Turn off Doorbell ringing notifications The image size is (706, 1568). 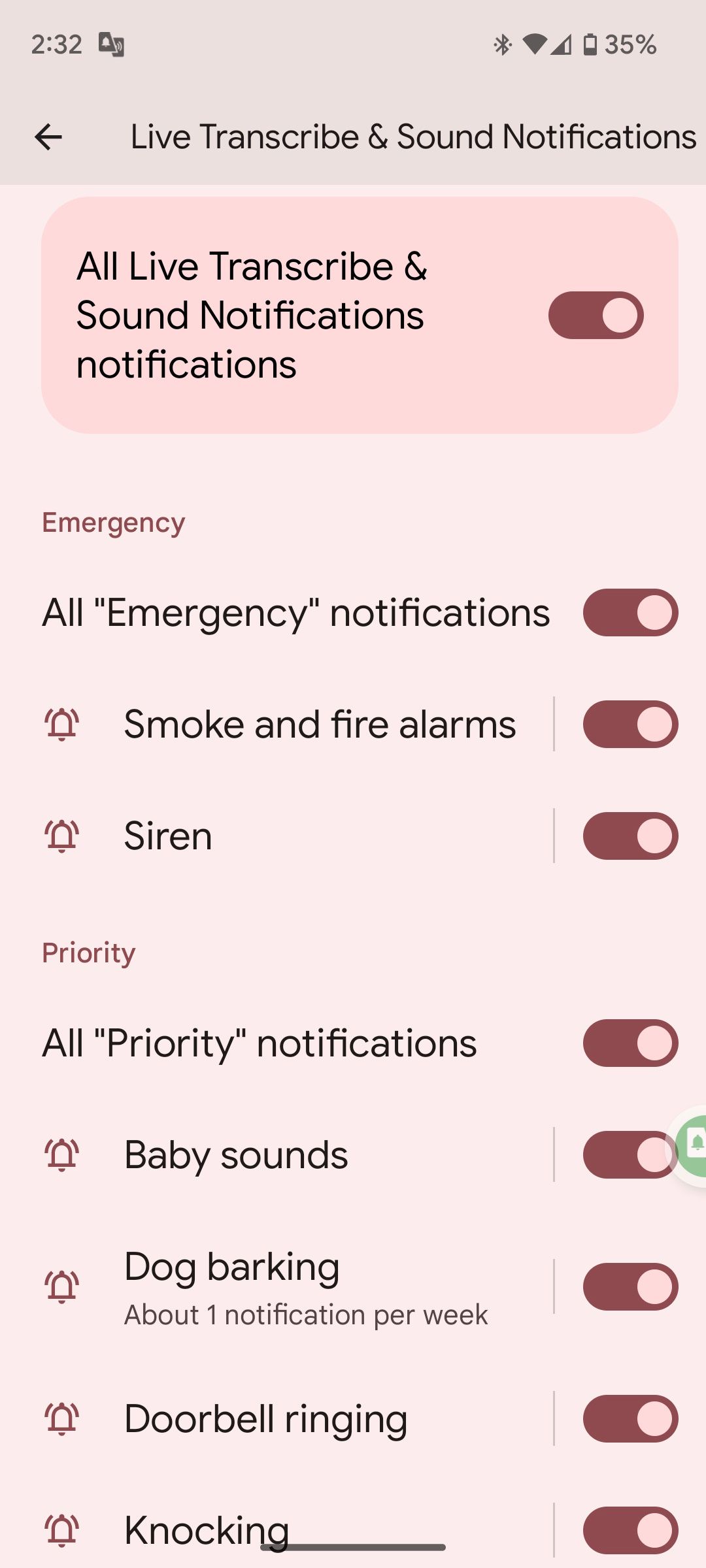[630, 1418]
